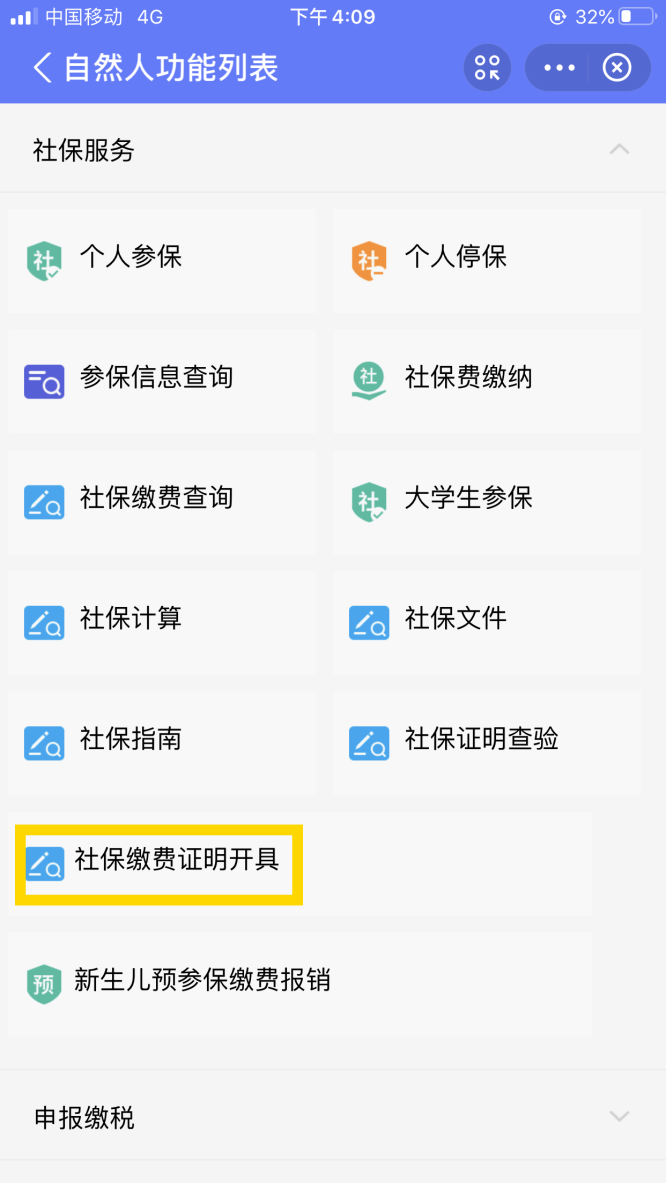Expand the 申报缴税 section
This screenshot has height=1183, width=666.
point(619,1116)
